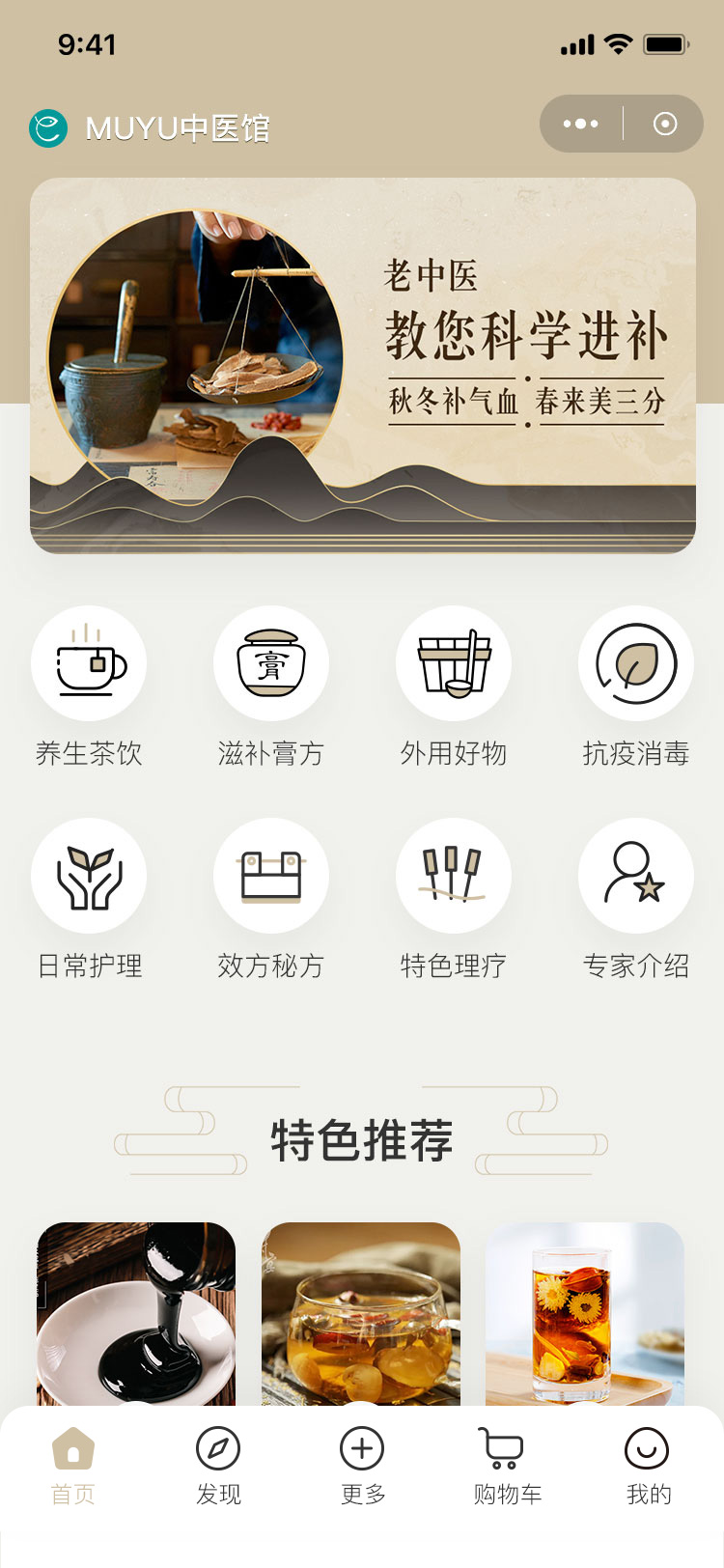The width and height of the screenshot is (724, 1568).
Task: Open the 购物车 tab
Action: 507,1466
